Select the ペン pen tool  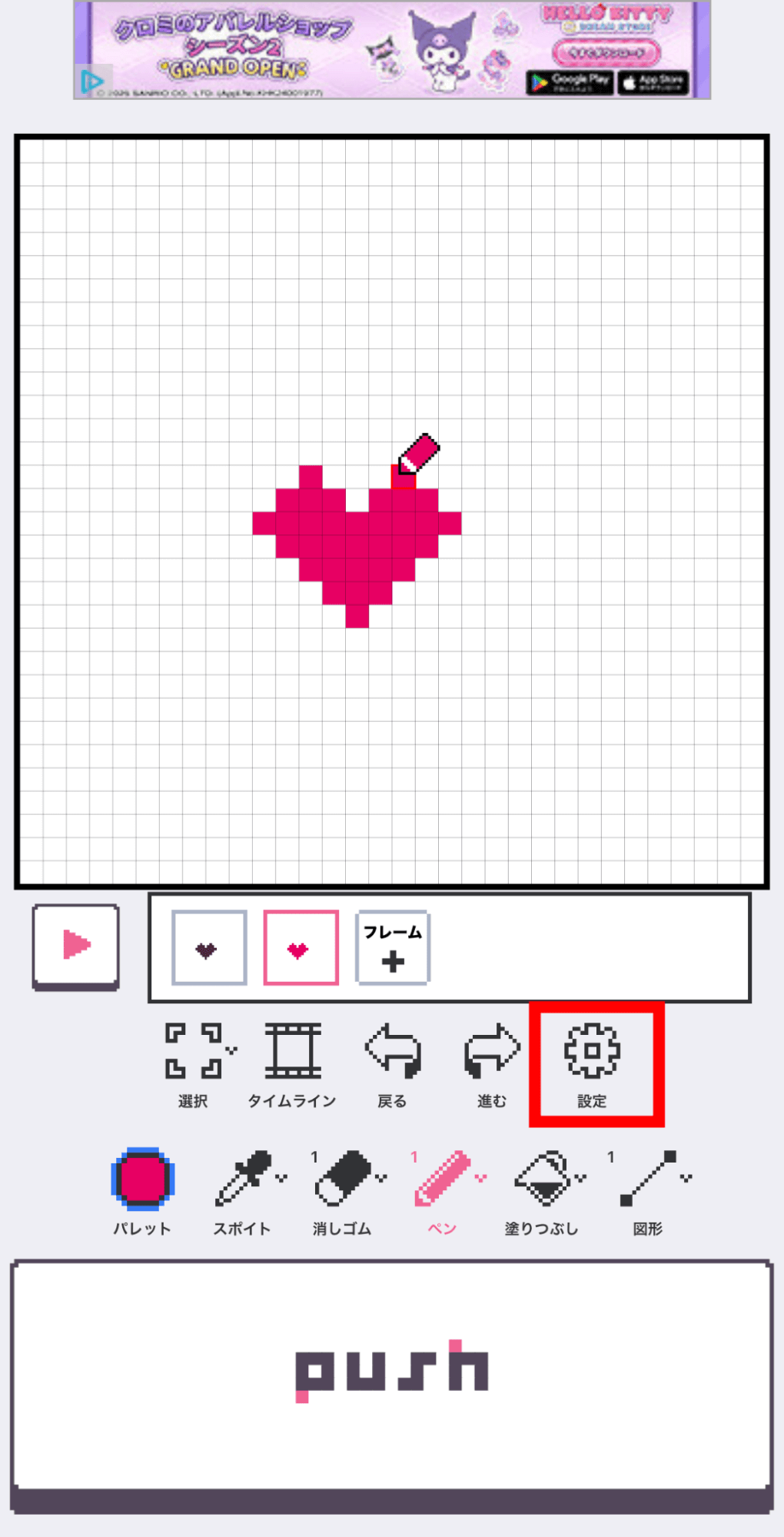[x=443, y=1189]
